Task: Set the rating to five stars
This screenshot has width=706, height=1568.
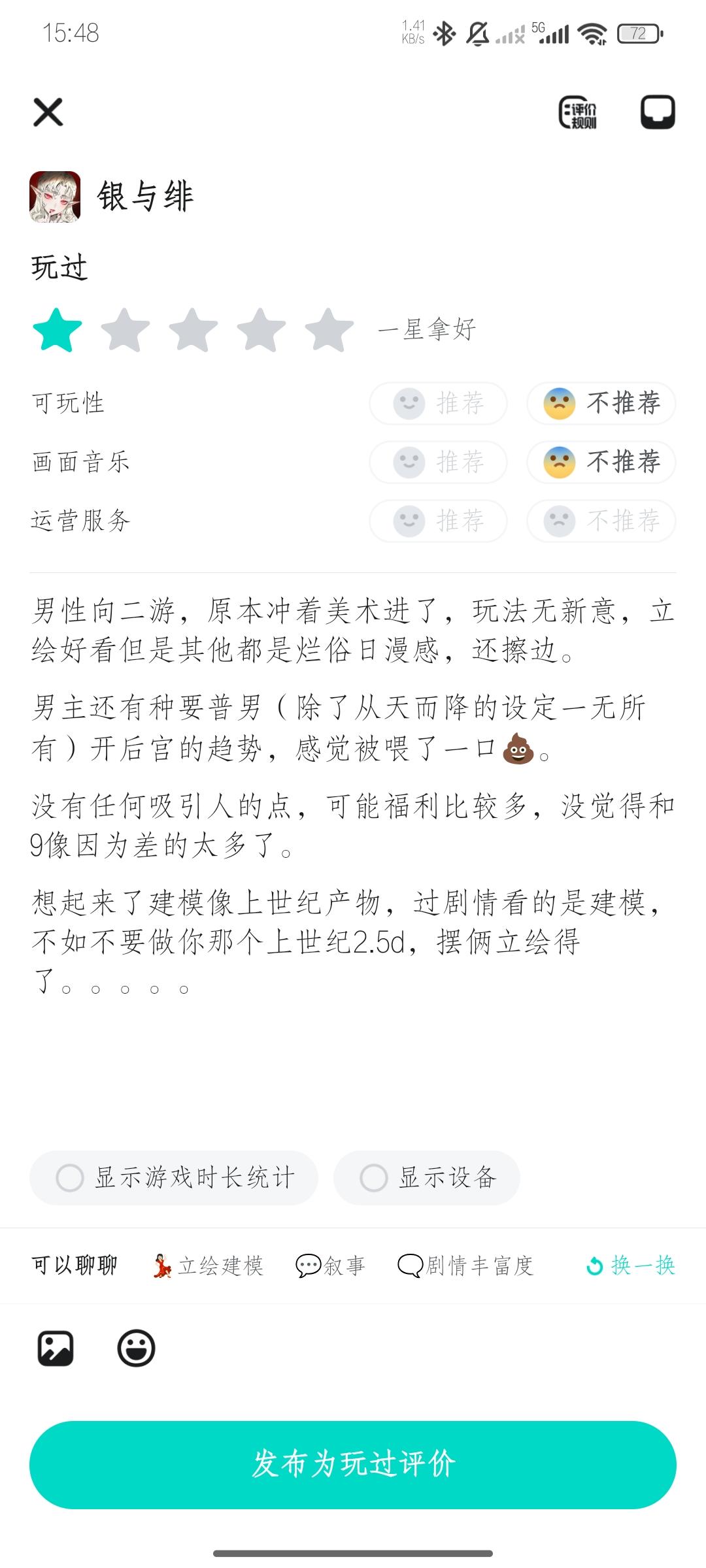Action: pyautogui.click(x=329, y=330)
